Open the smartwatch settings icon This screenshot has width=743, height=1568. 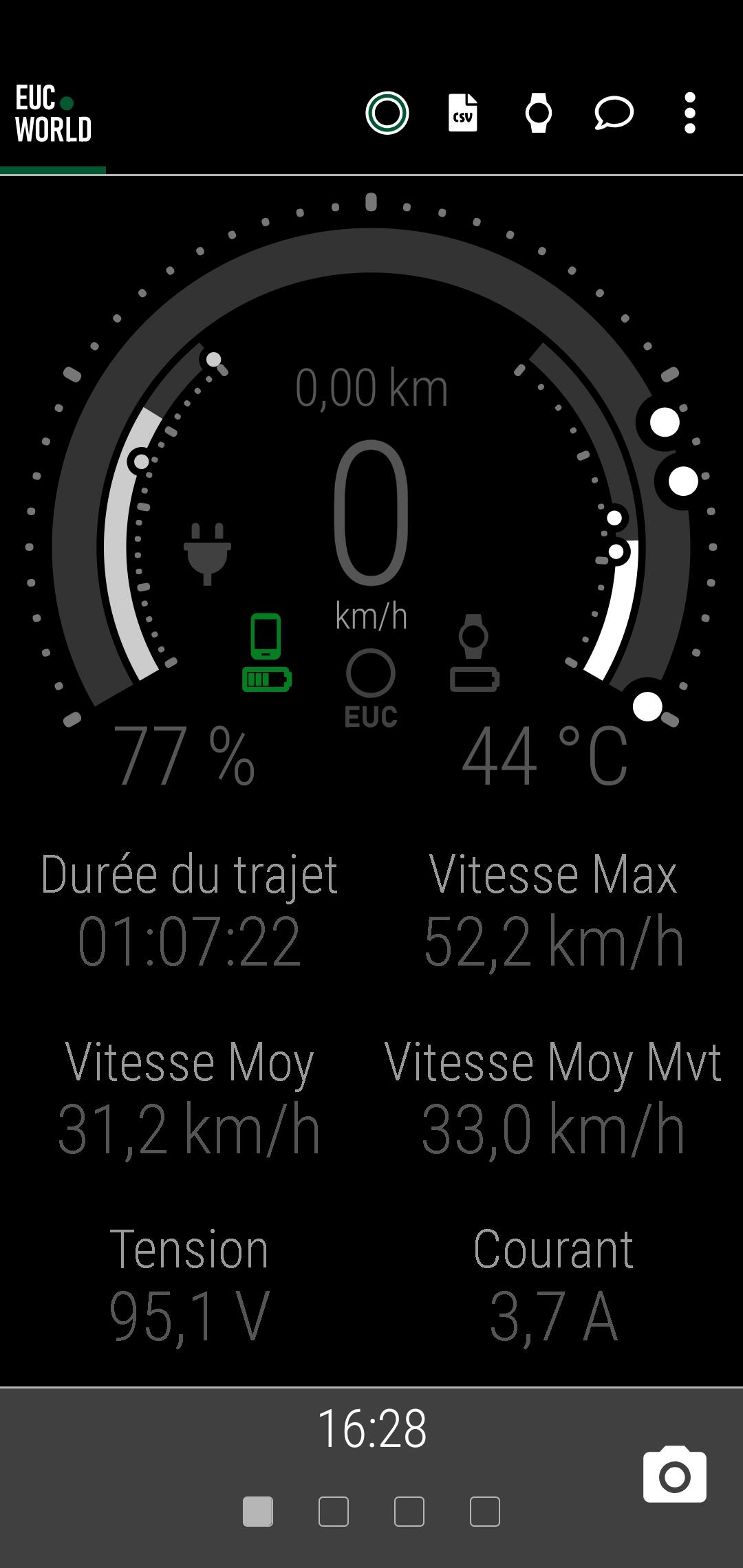(538, 113)
